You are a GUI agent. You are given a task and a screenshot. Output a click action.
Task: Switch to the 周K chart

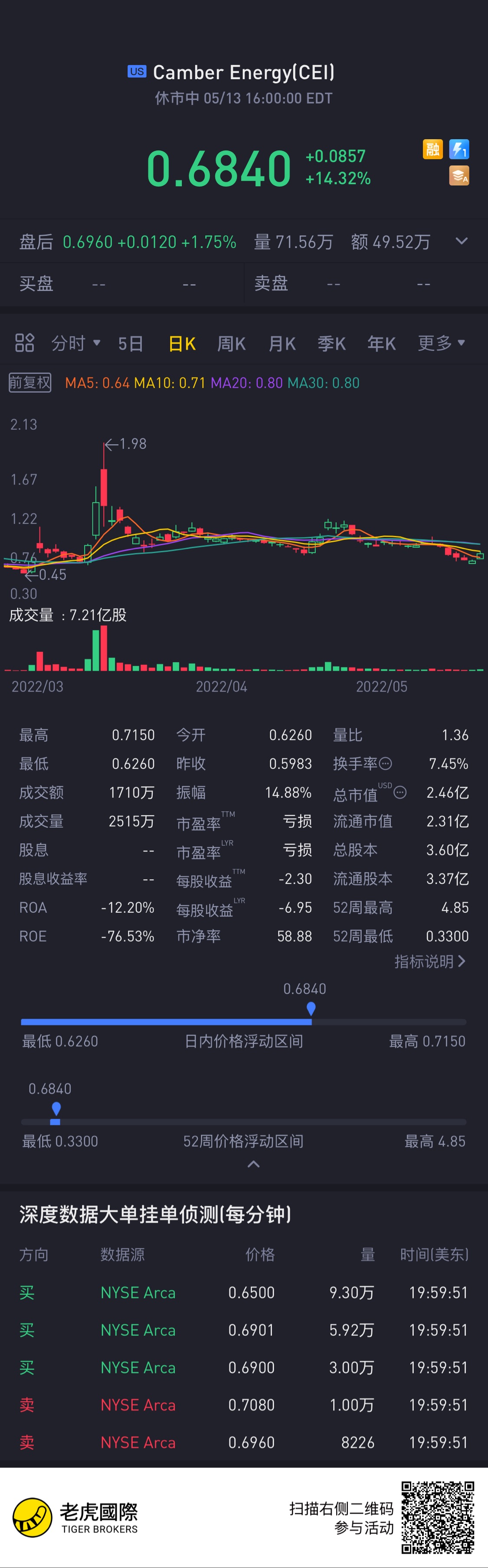coord(231,344)
